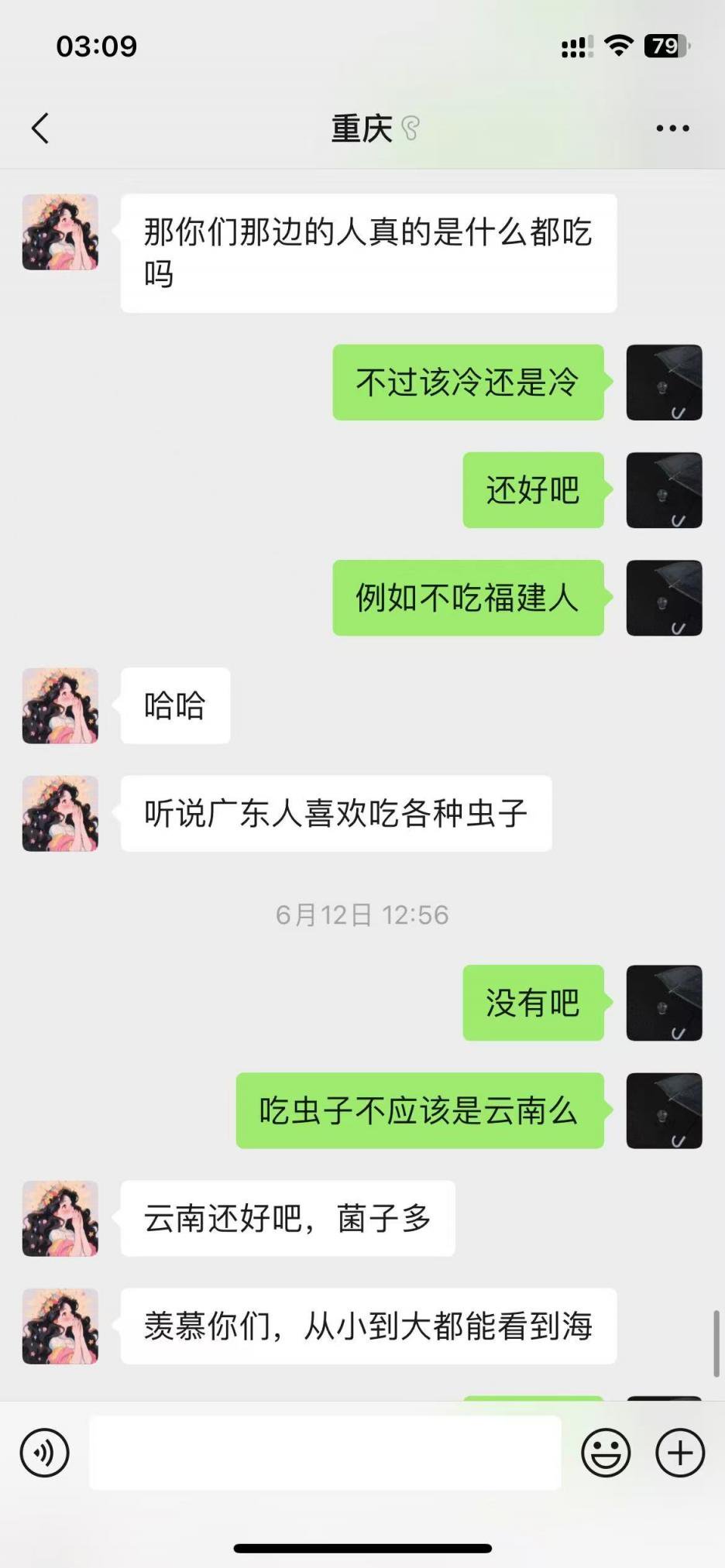Go back to the chat list
The height and width of the screenshot is (1568, 725).
coord(40,129)
